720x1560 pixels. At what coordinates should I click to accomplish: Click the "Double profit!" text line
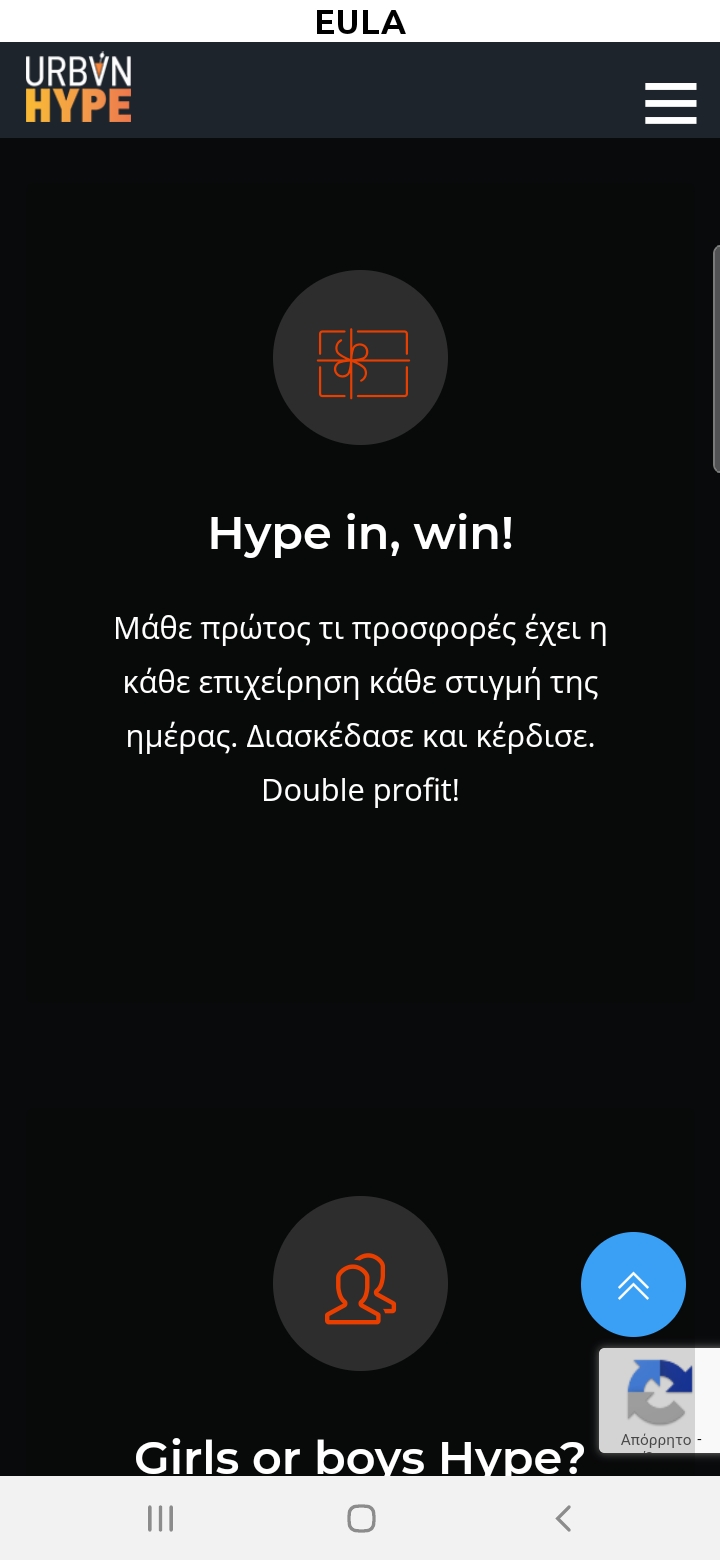point(360,789)
